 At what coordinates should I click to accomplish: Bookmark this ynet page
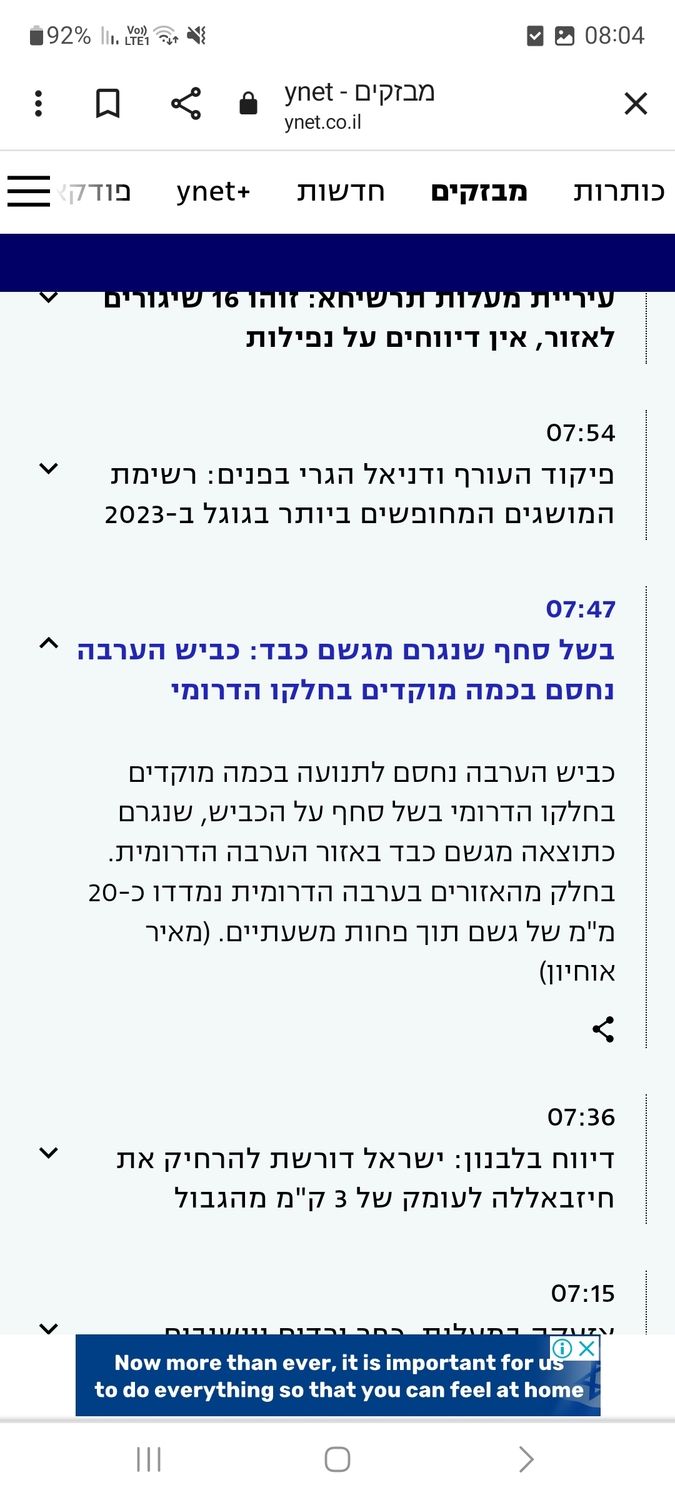click(x=108, y=103)
